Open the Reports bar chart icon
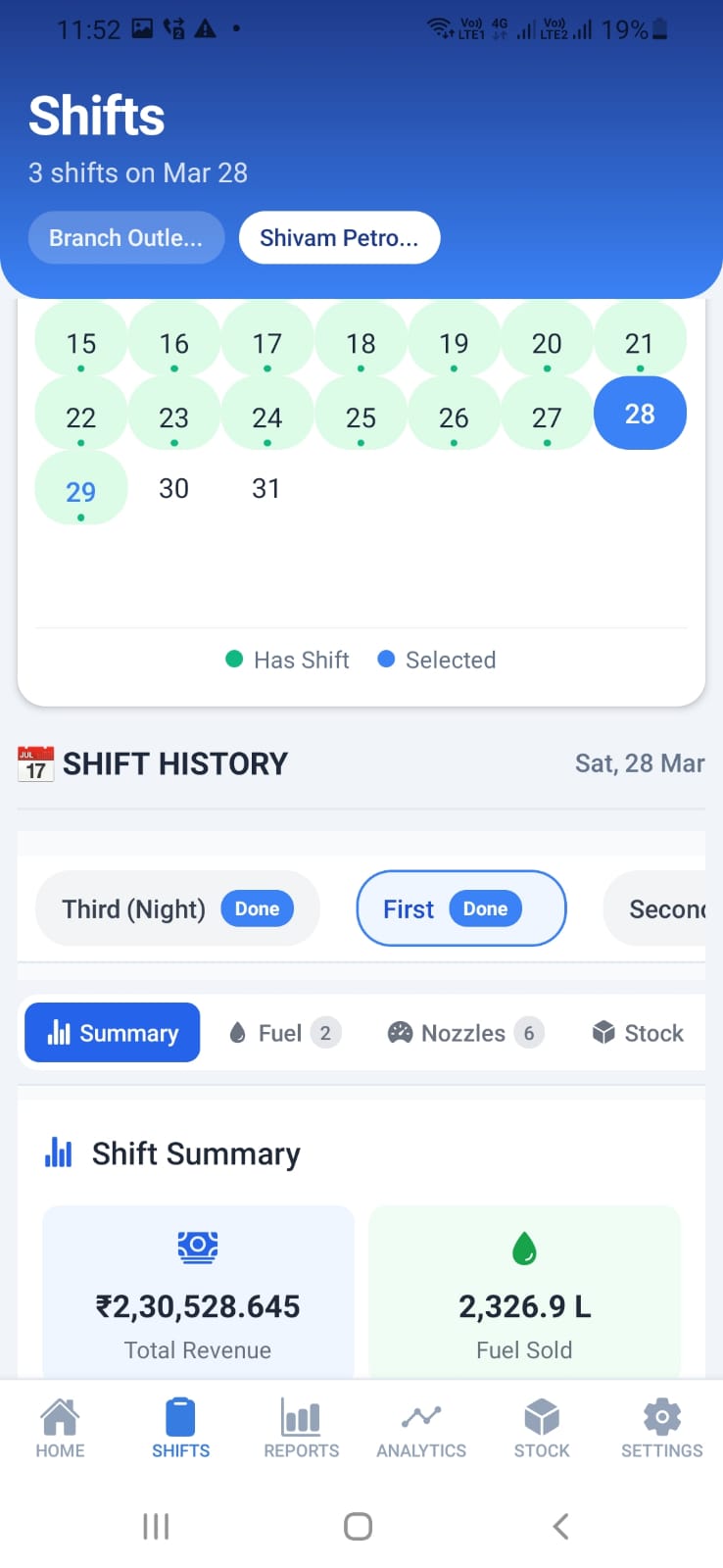 [x=301, y=1415]
